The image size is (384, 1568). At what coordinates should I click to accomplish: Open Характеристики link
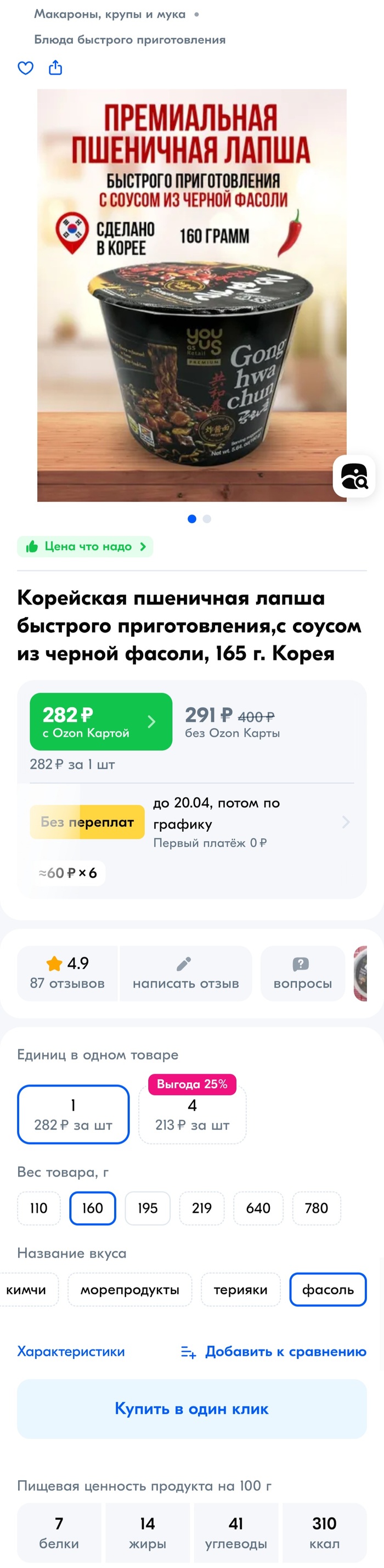pyautogui.click(x=71, y=1351)
